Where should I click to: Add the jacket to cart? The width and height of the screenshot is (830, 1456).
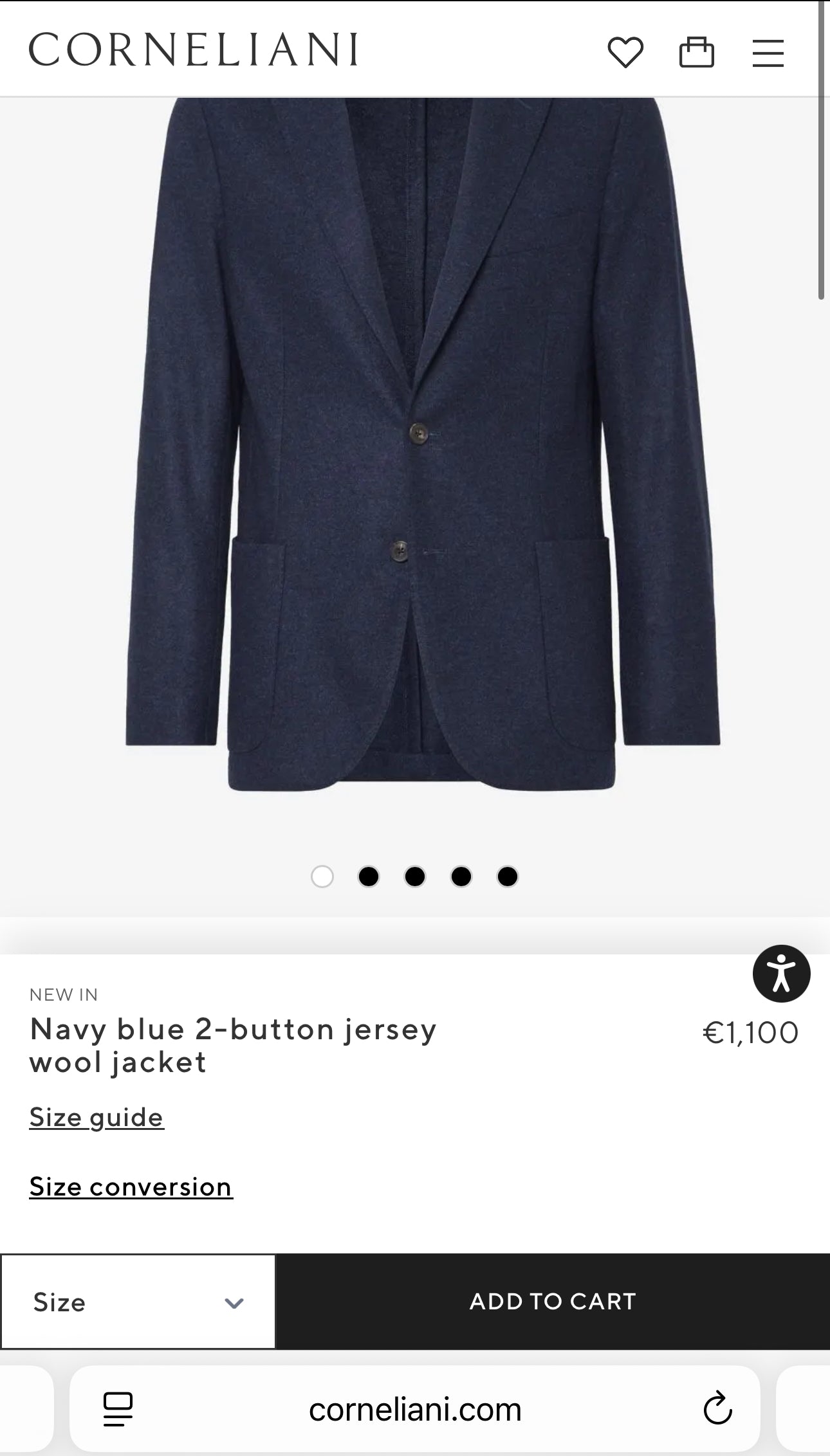(x=553, y=1302)
